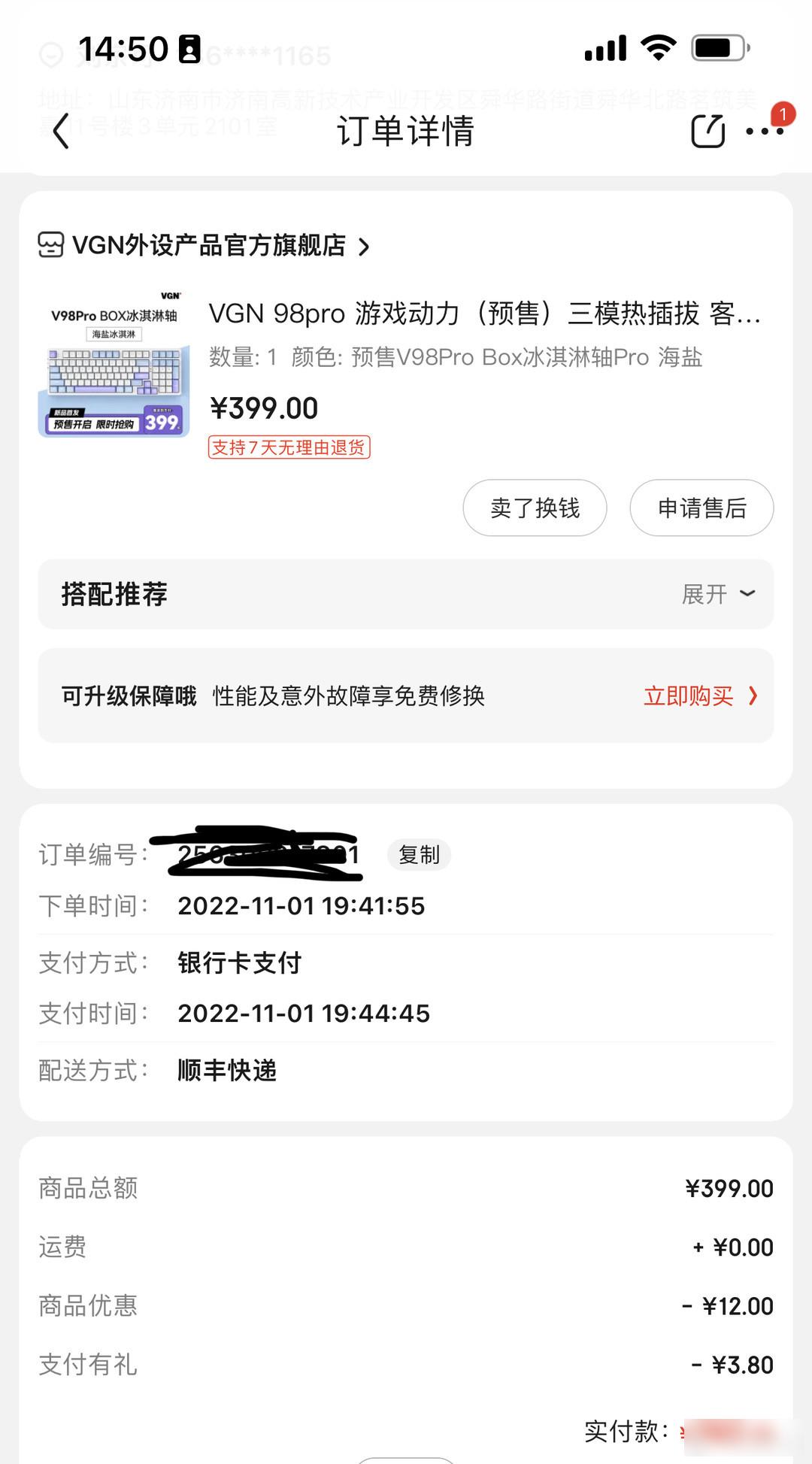Tap 申请售后 to request after-sales

click(701, 508)
